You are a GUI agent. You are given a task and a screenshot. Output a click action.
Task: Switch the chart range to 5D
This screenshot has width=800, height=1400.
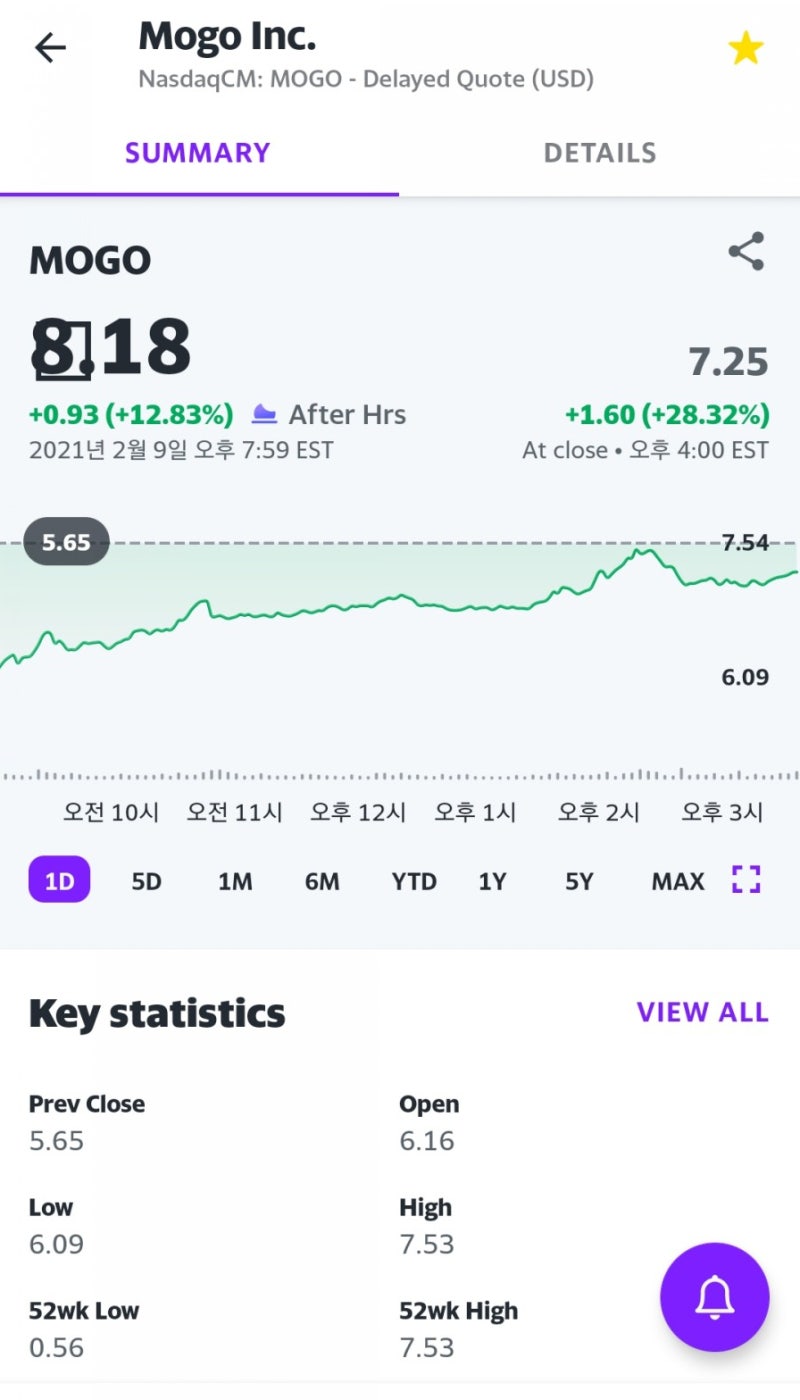[x=145, y=881]
